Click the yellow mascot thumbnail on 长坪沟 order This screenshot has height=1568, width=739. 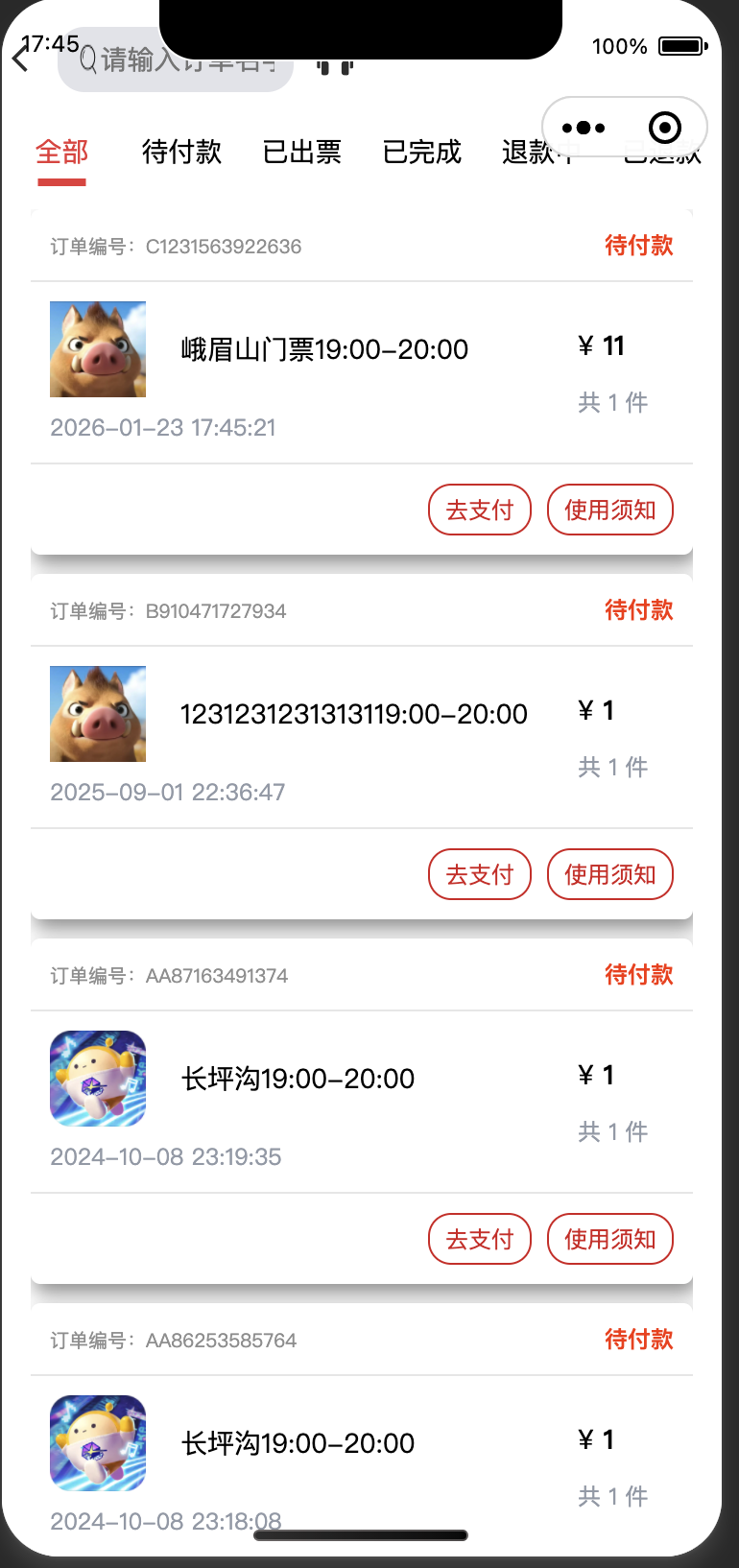[98, 1078]
